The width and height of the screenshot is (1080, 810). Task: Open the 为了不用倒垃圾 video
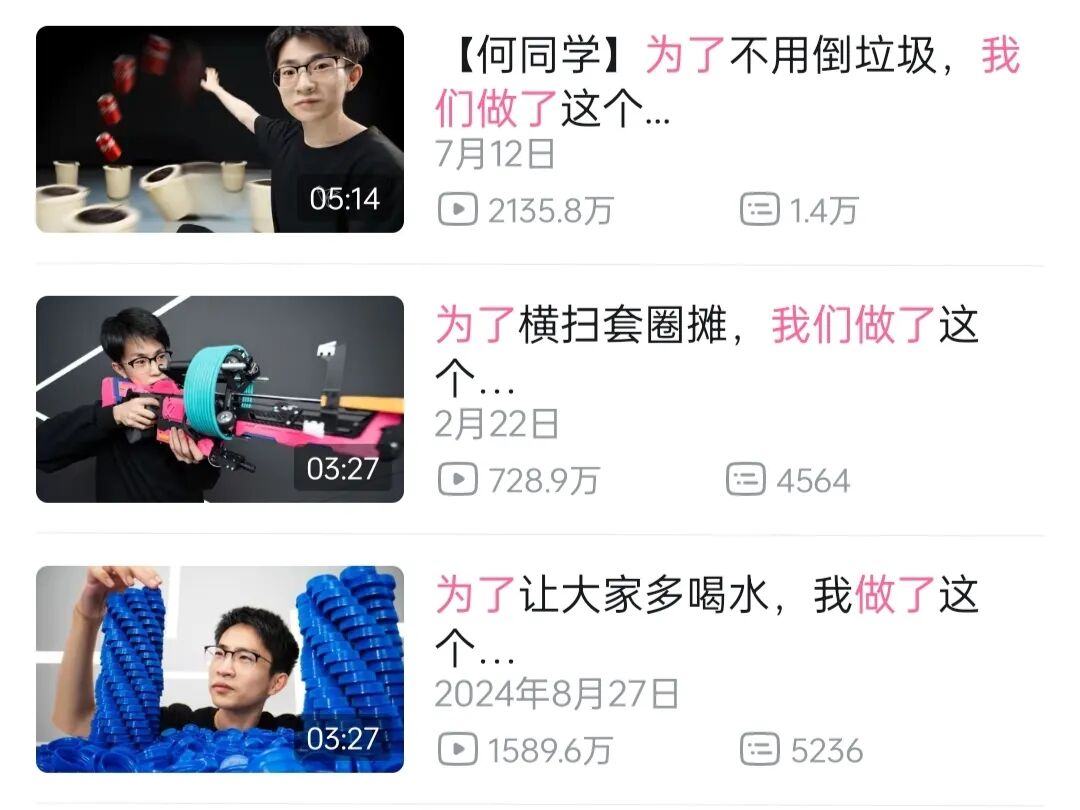(x=220, y=129)
